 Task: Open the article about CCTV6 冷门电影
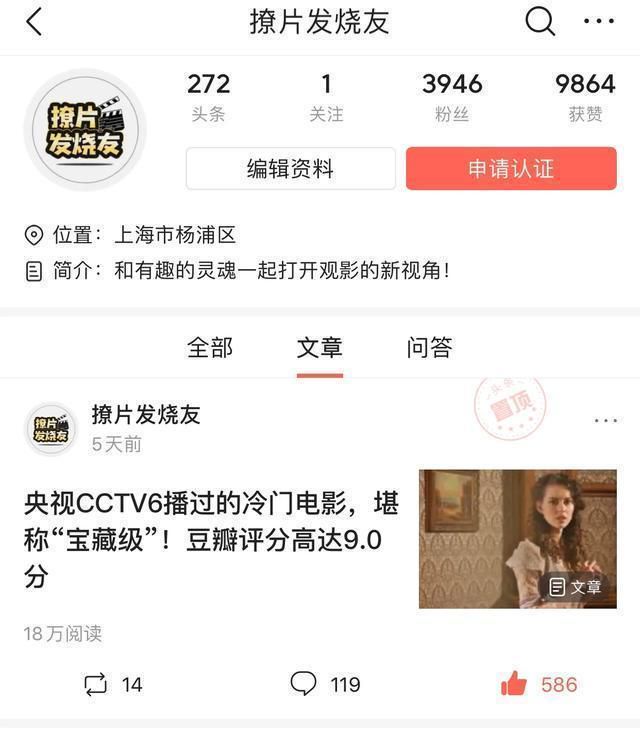pos(210,539)
